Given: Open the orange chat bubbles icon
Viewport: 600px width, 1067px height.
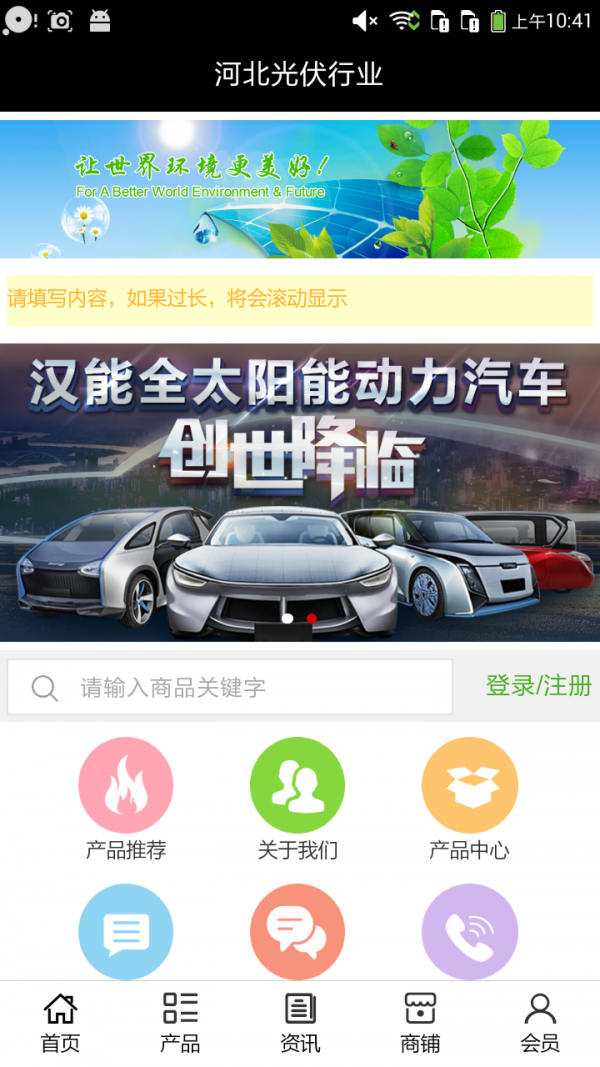Looking at the screenshot, I should [298, 932].
